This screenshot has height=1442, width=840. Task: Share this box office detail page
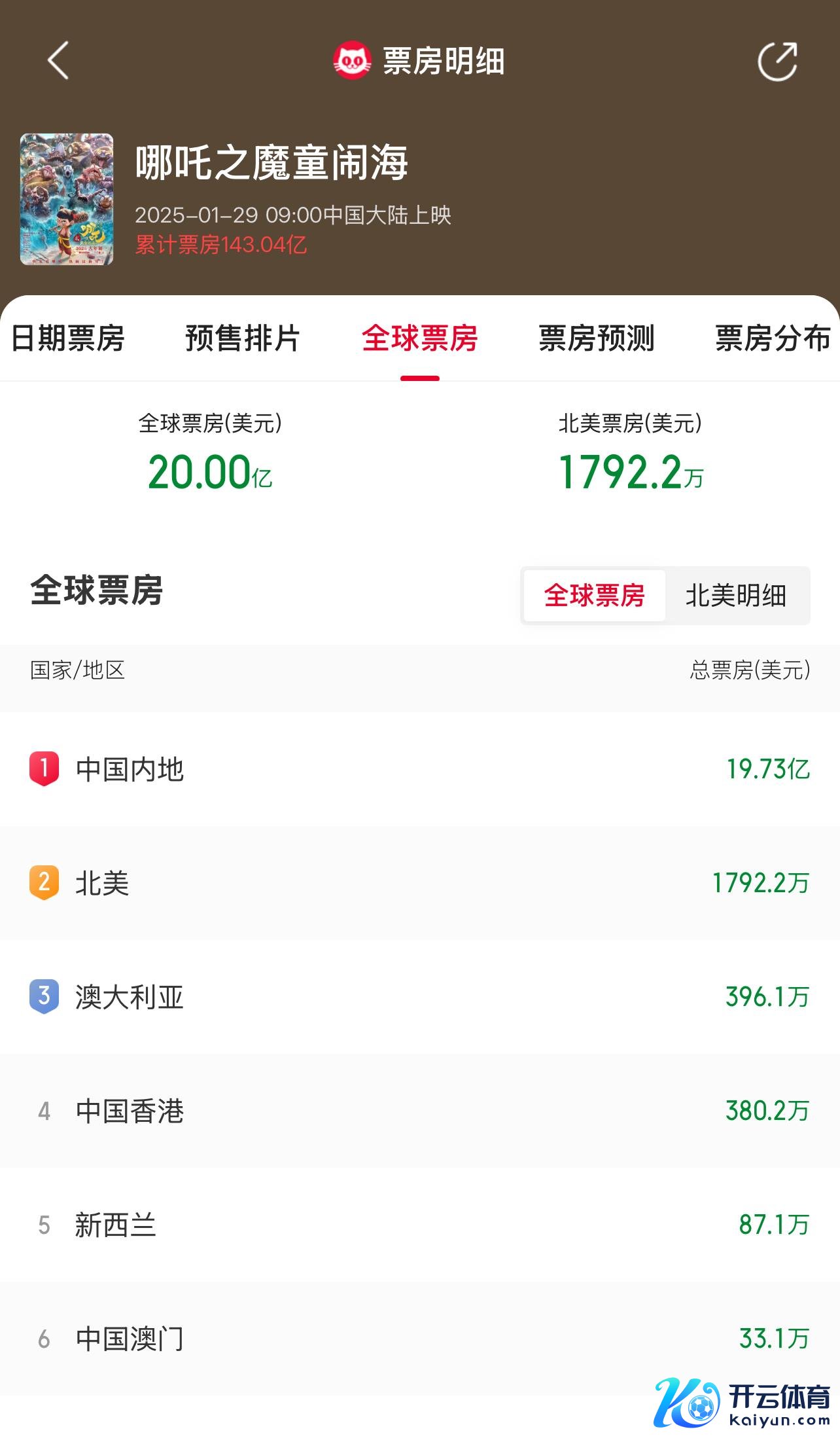(x=777, y=62)
